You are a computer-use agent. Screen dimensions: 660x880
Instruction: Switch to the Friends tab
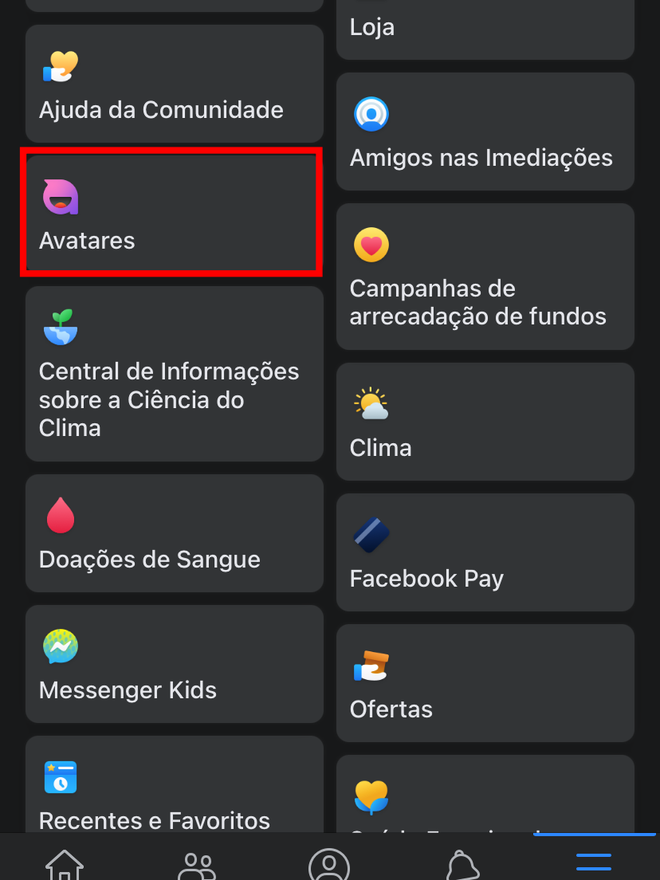196,862
